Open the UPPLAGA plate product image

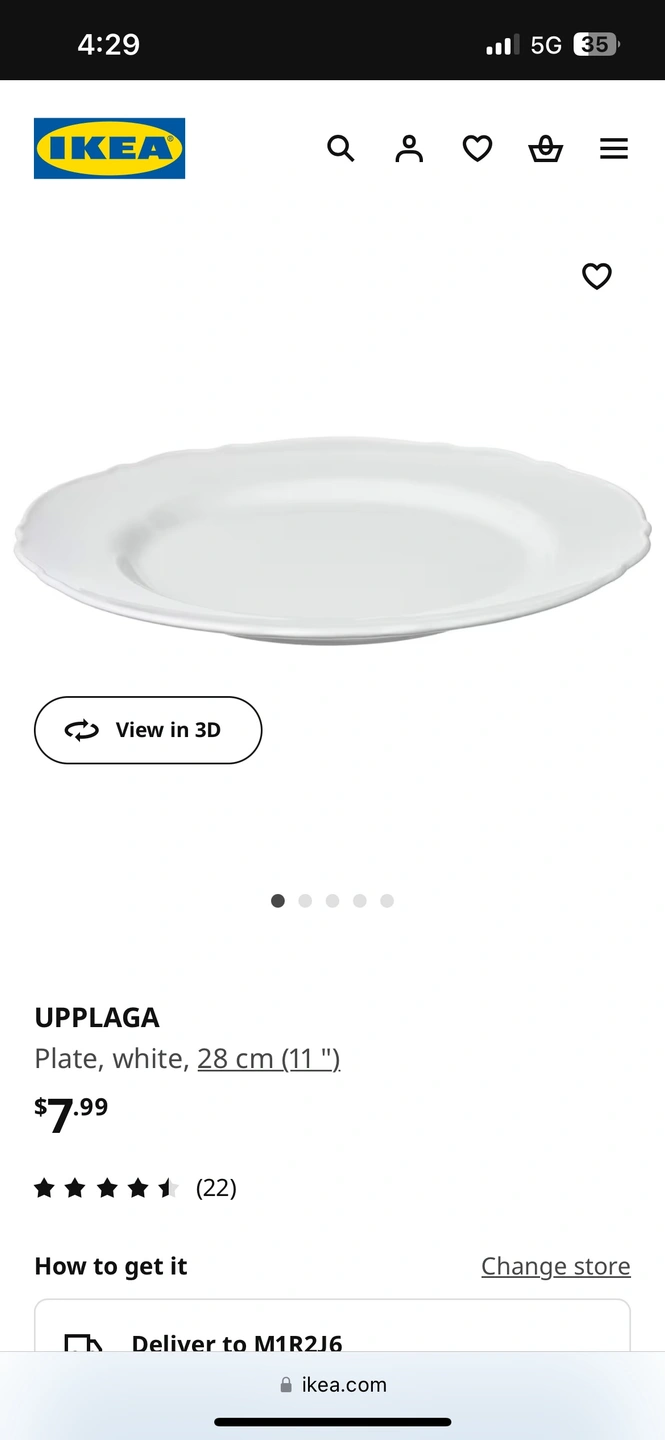pos(332,540)
